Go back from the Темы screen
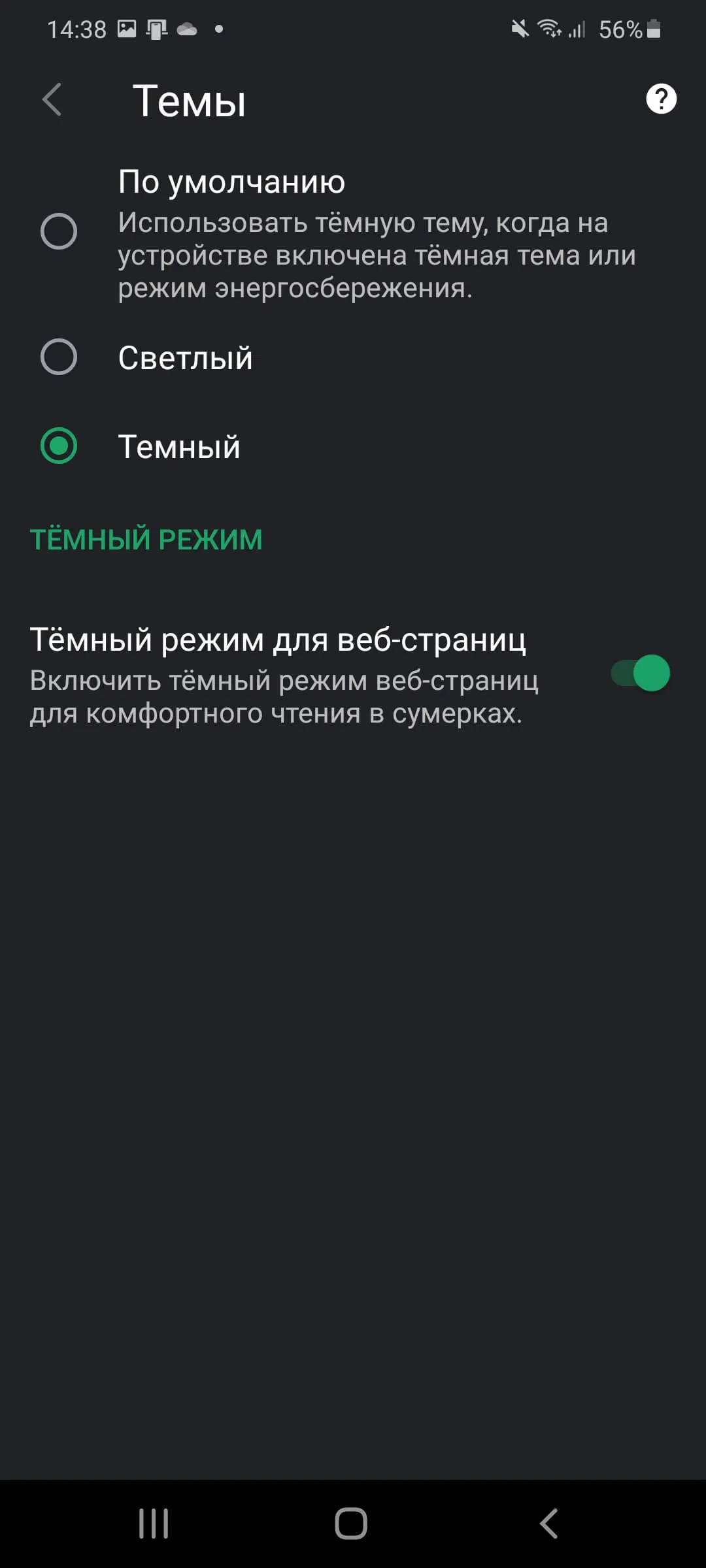This screenshot has width=706, height=1568. 52,100
